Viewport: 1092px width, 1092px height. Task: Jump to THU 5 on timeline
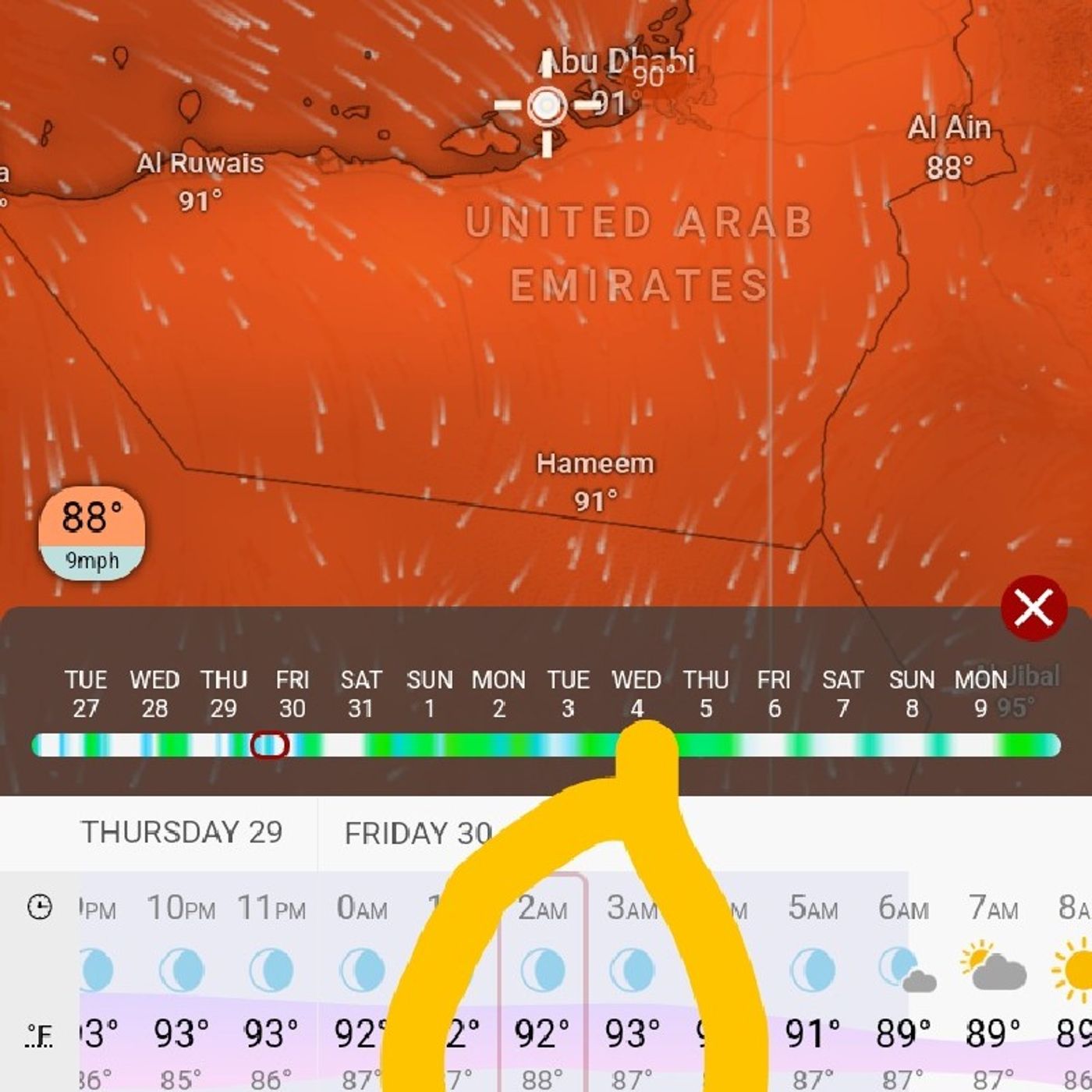point(705,693)
